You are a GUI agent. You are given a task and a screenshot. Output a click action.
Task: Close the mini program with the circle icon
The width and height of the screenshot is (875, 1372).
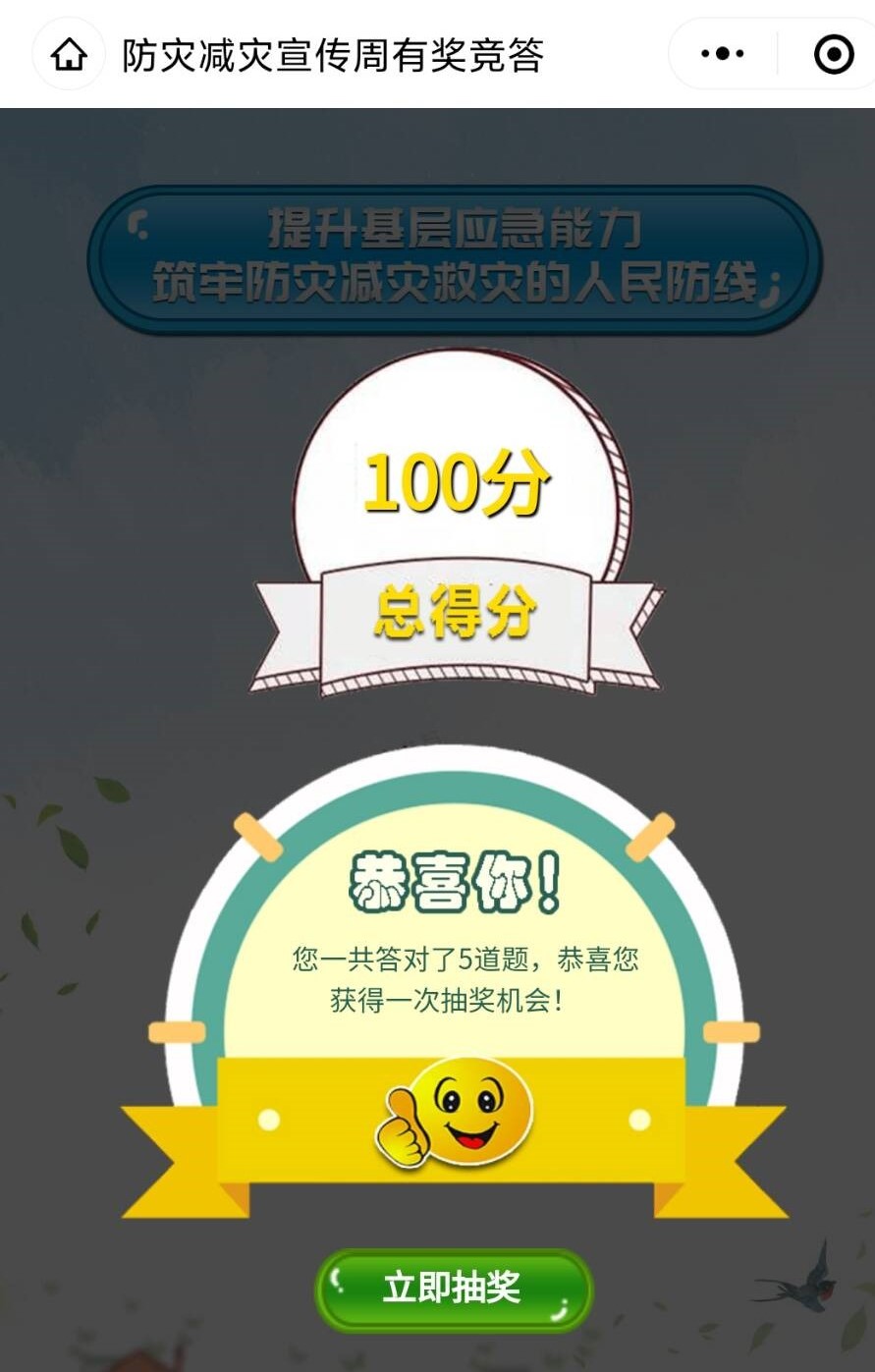pyautogui.click(x=834, y=55)
